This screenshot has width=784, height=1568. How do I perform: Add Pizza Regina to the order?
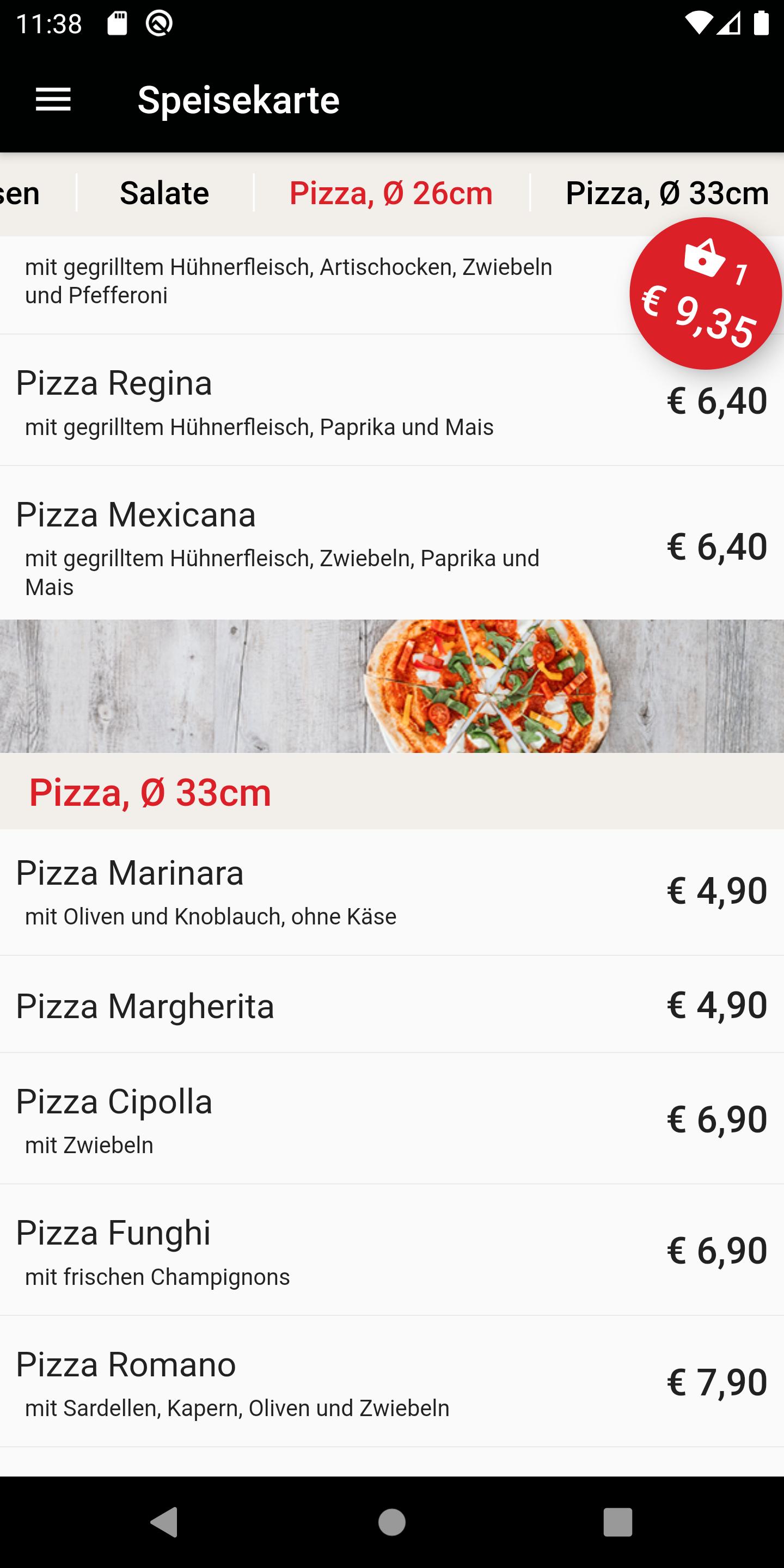[392, 401]
